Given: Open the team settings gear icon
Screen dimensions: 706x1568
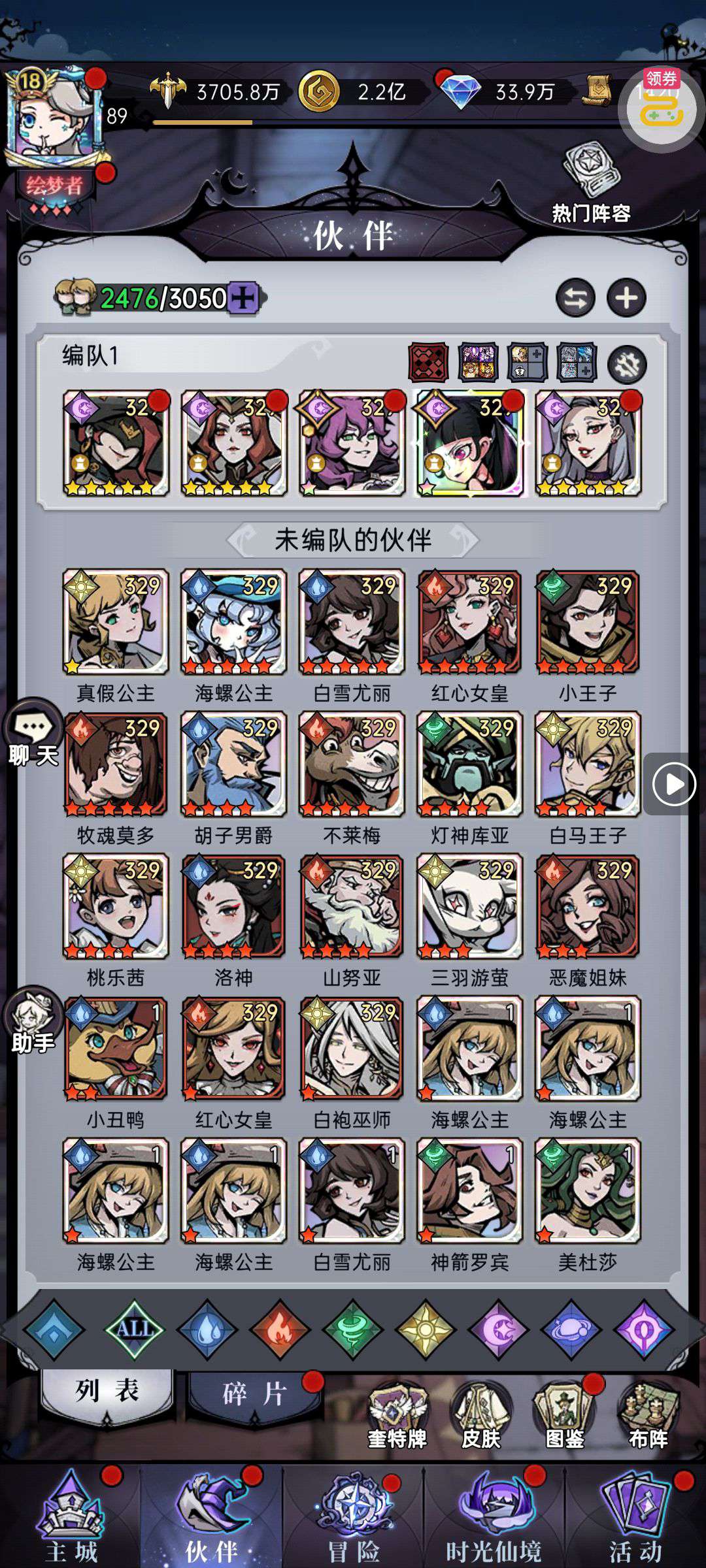Looking at the screenshot, I should coord(627,365).
